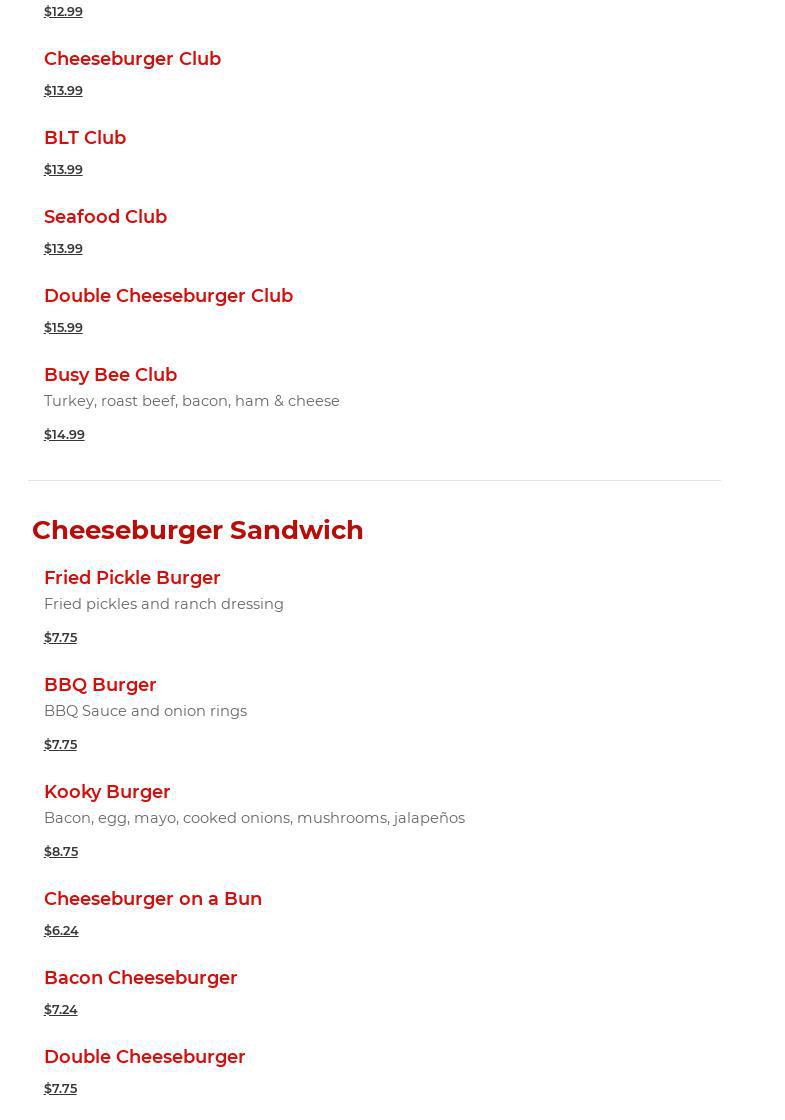Choose the Busy Bee Club $14.99 link
Screen dimensions: 785x1120
tap(64, 435)
